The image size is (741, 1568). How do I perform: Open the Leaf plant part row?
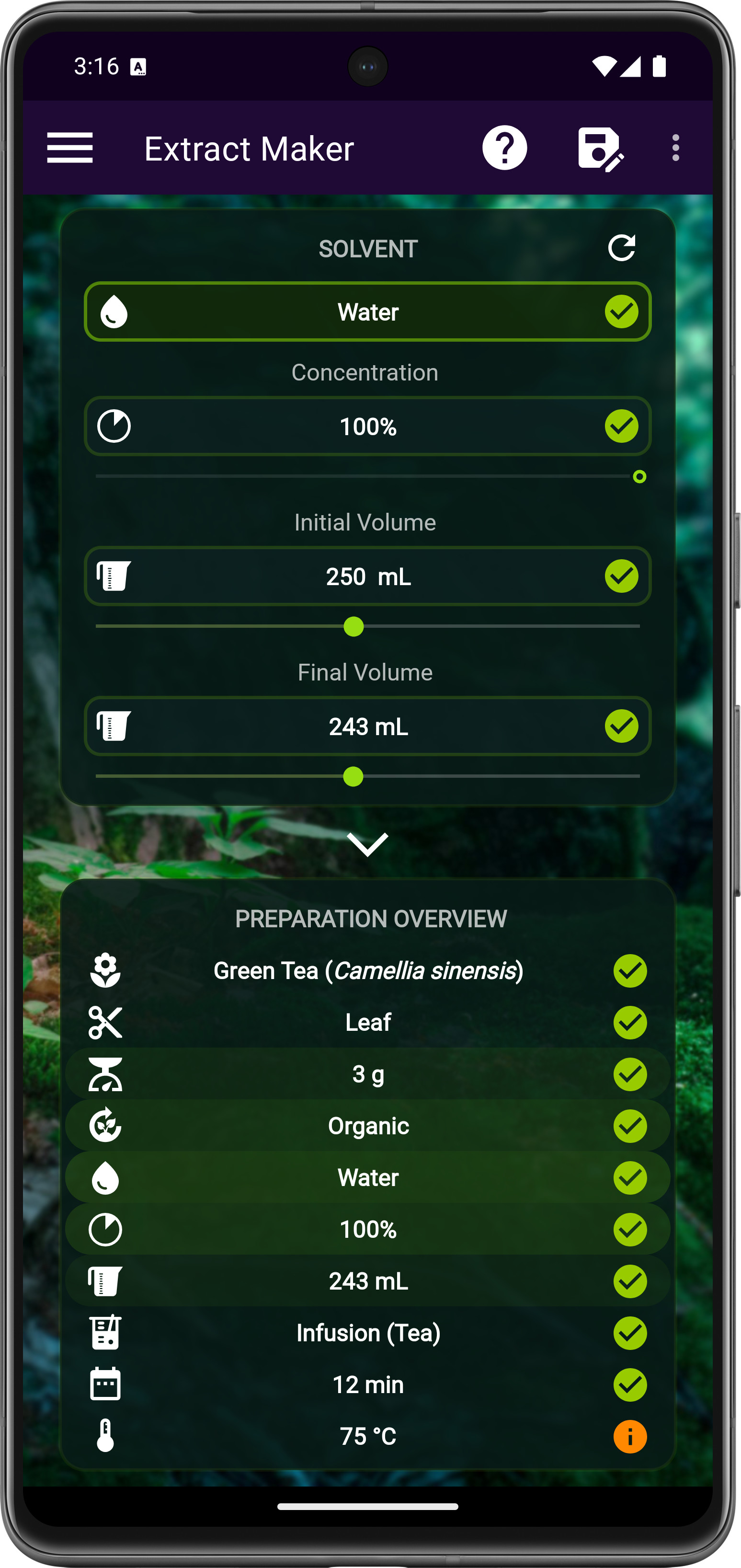click(367, 1023)
